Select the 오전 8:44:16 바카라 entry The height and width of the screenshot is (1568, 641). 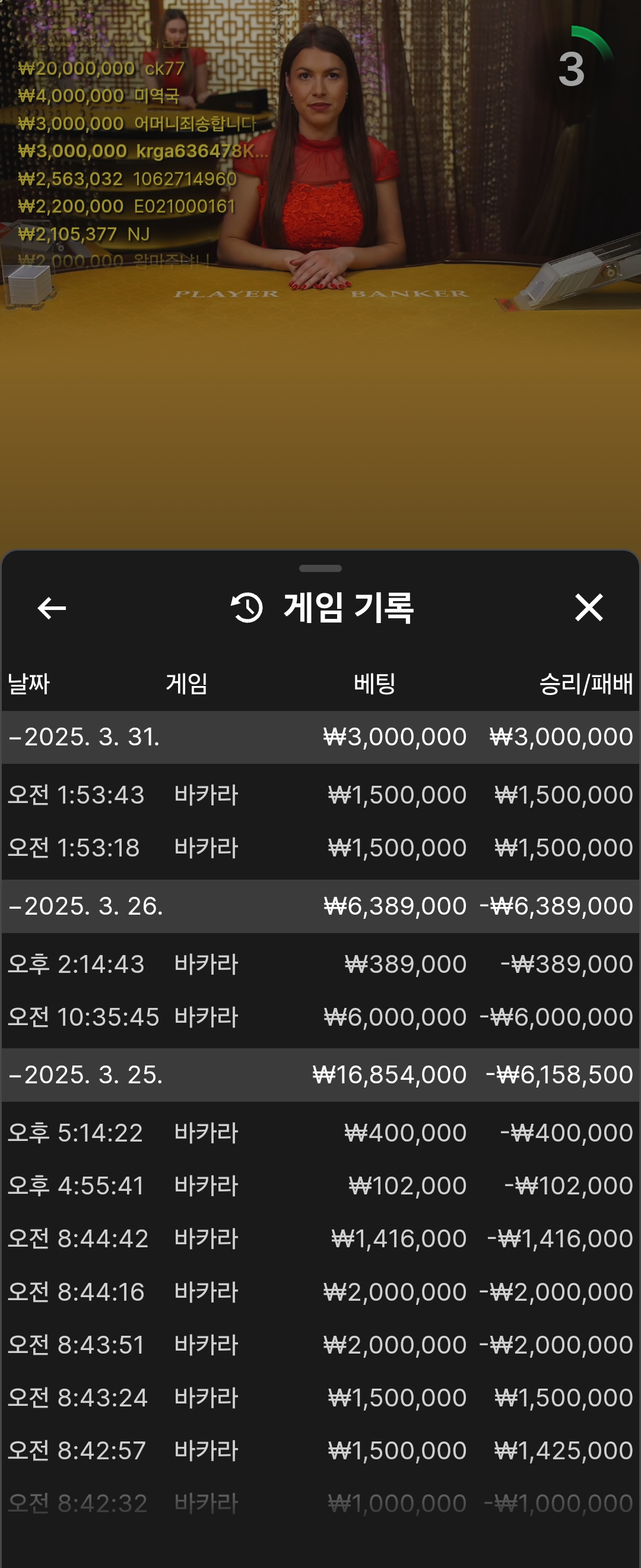(320, 1292)
